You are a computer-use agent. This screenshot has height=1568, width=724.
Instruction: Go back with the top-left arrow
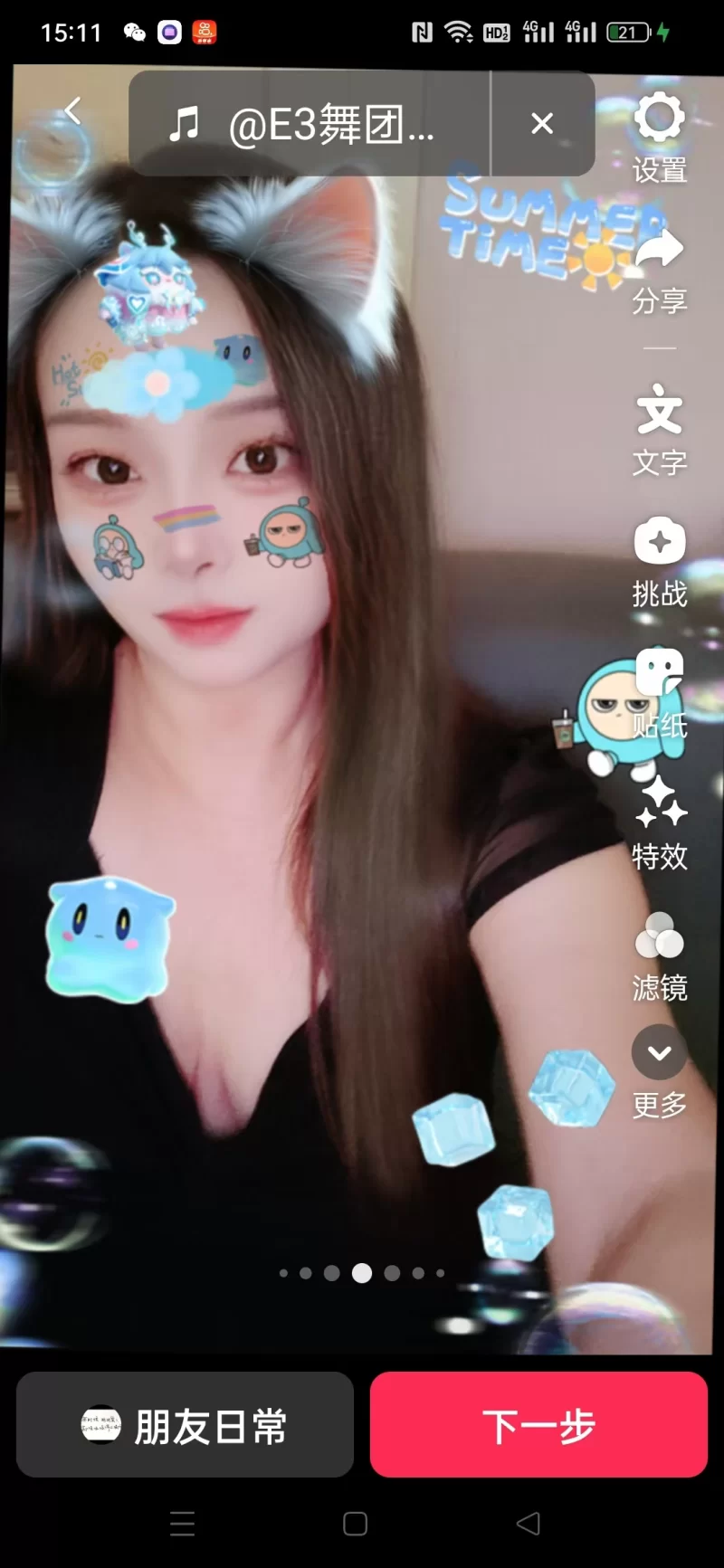click(x=72, y=112)
